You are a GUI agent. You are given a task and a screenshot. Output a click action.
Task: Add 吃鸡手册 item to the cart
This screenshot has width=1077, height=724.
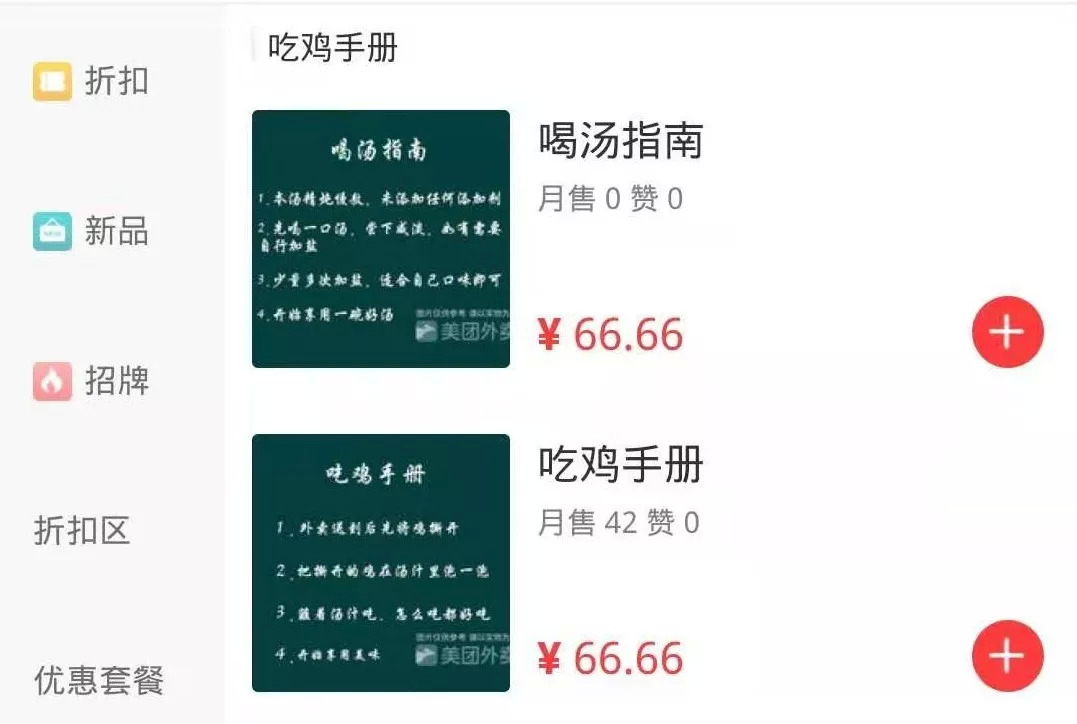coord(1007,656)
